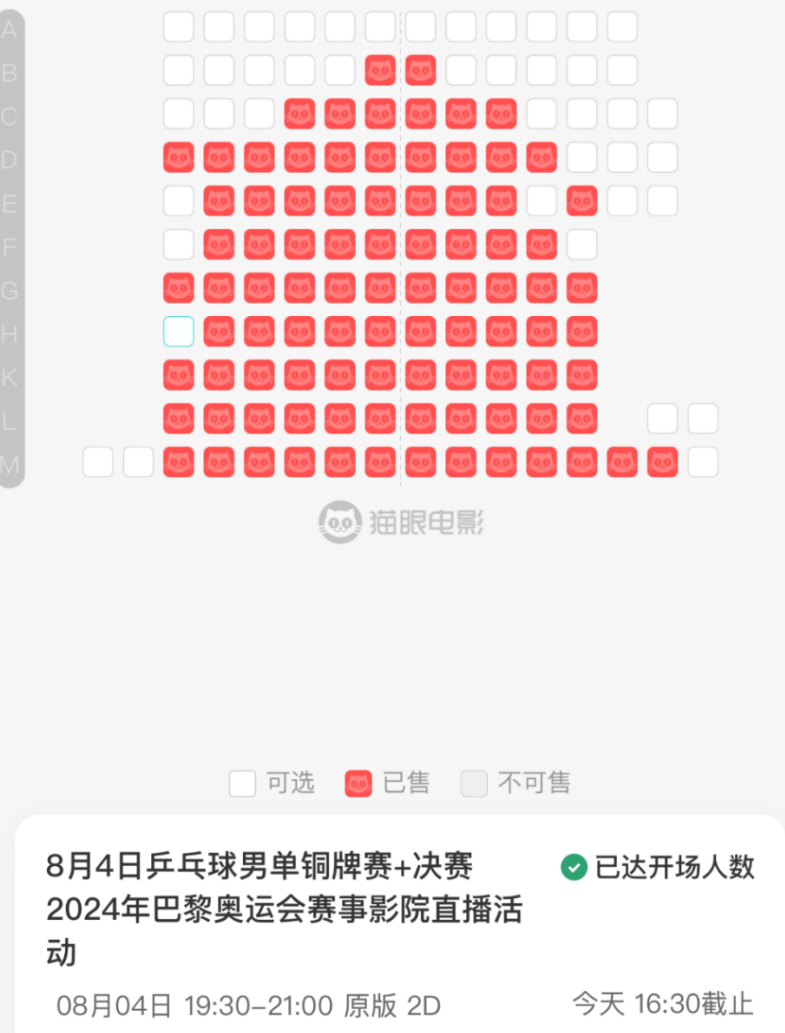Select the leftmost seat in row M
Image resolution: width=785 pixels, height=1033 pixels.
(x=98, y=462)
